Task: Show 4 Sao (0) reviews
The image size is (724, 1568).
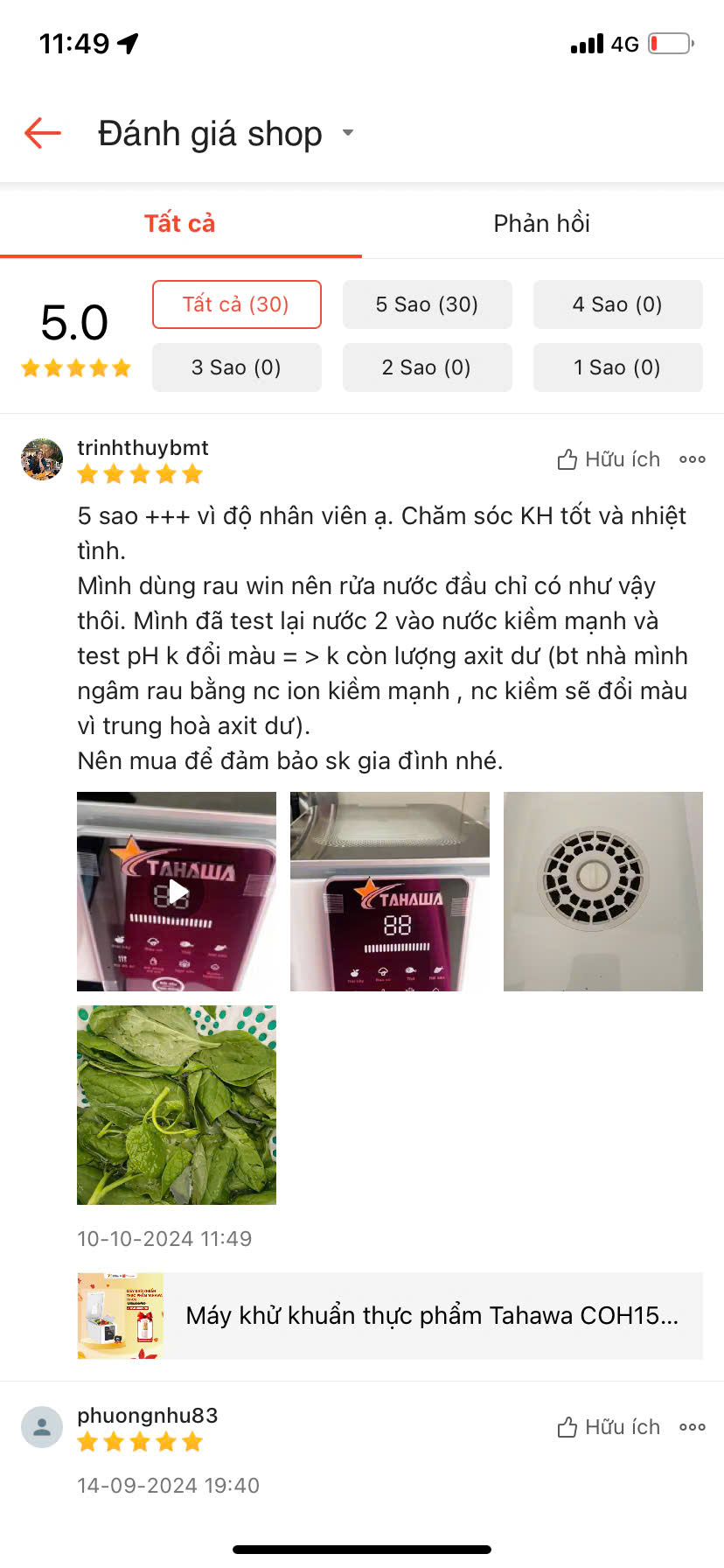Action: tap(617, 304)
